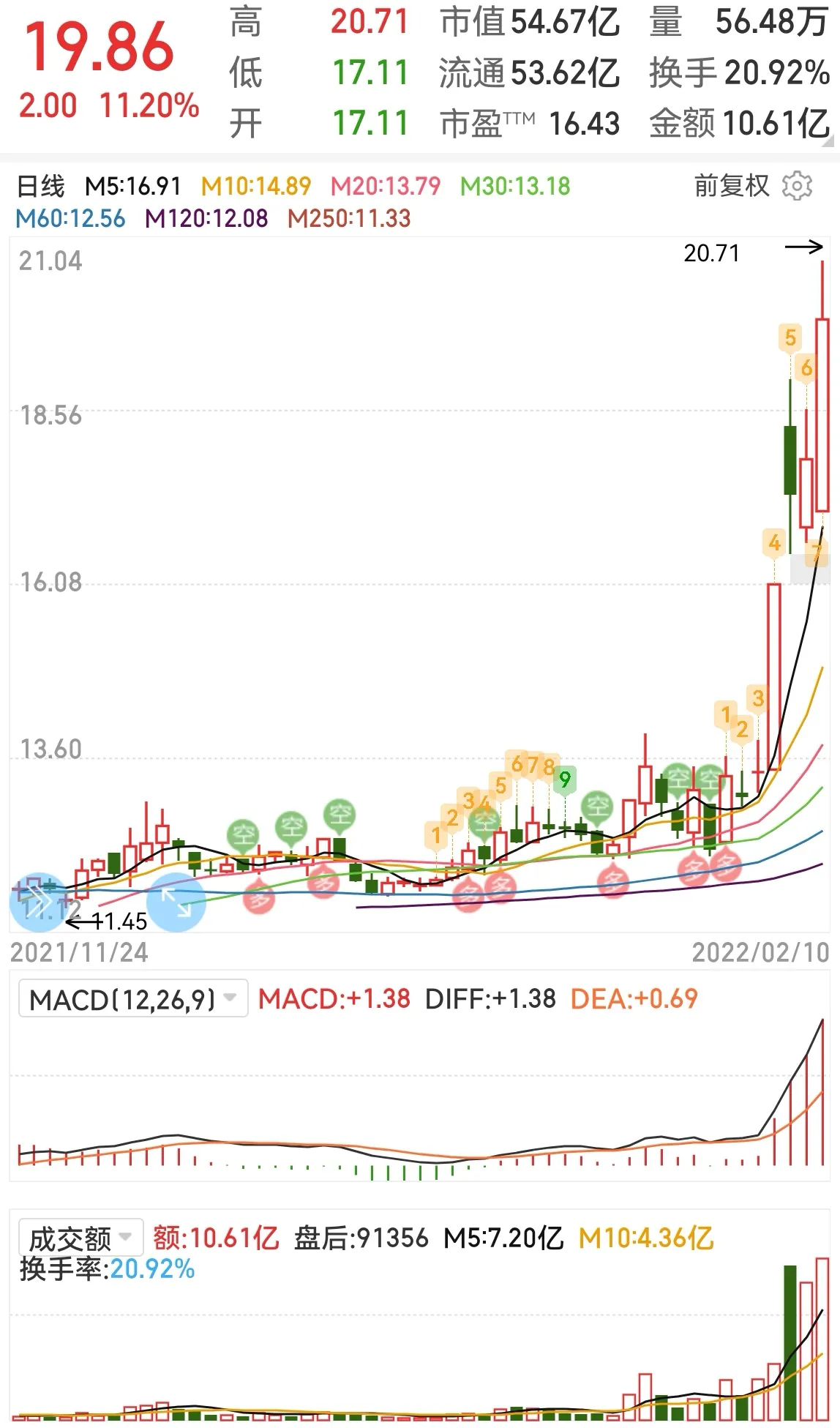The height and width of the screenshot is (1428, 840).
Task: Open chart settings gear icon
Action: pyautogui.click(x=797, y=186)
